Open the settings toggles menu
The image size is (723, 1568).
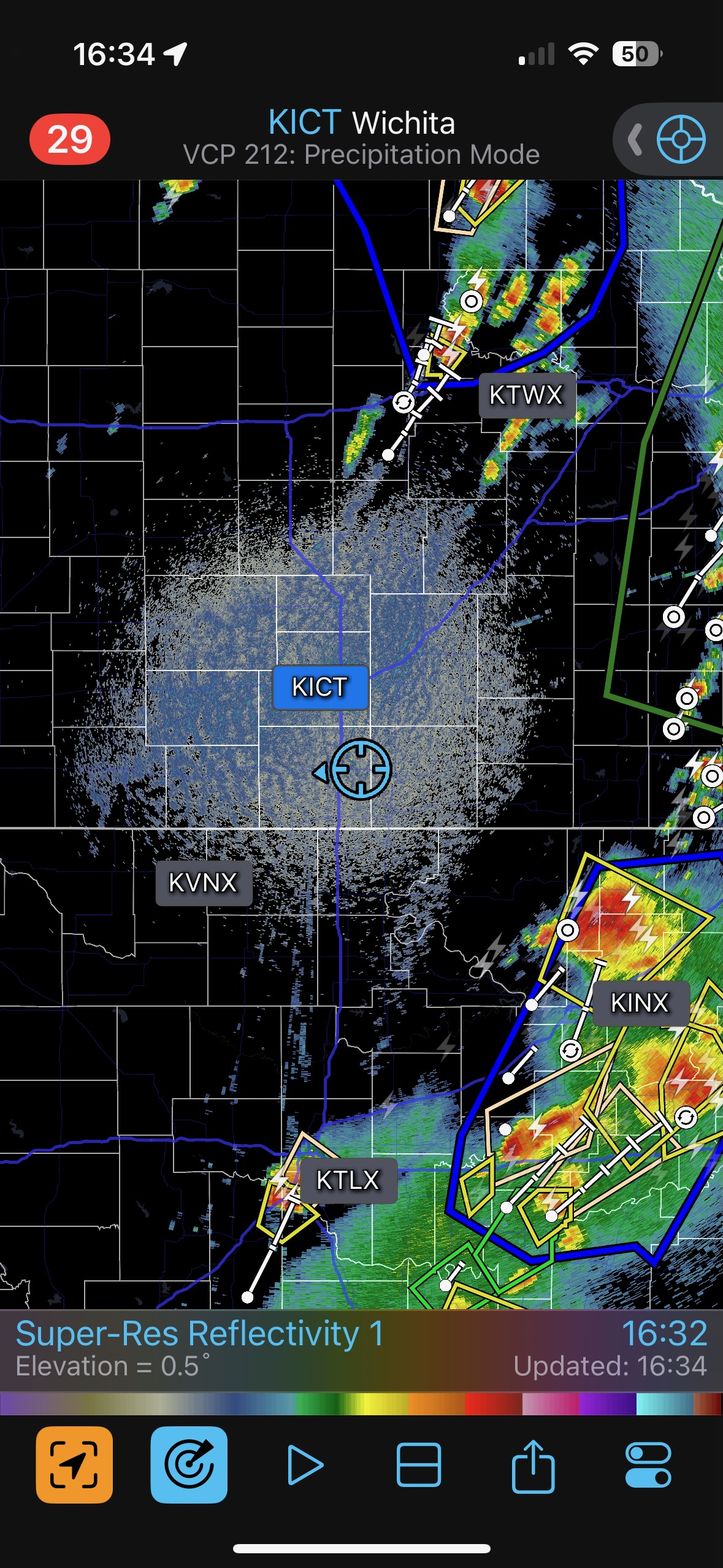648,1465
